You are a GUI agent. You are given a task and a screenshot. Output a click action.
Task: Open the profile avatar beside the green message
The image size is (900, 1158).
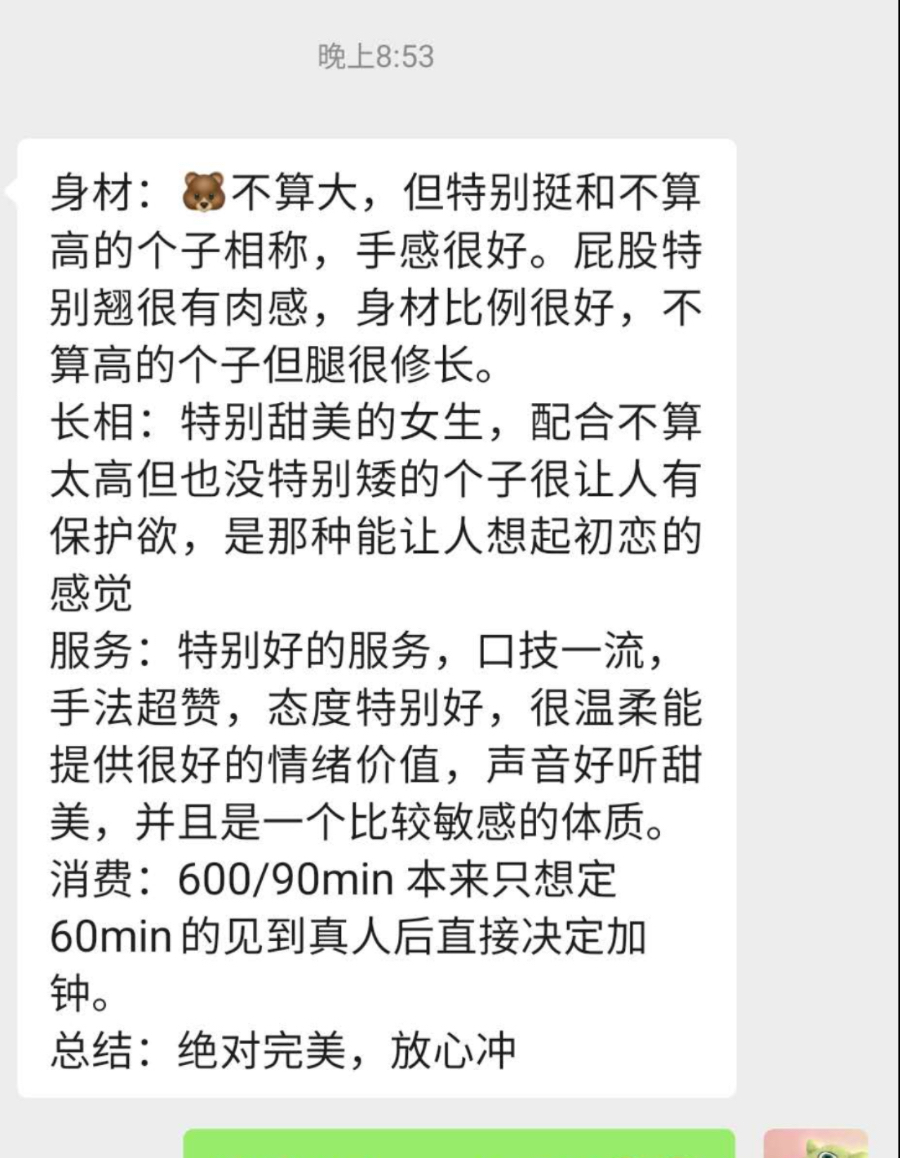click(815, 1143)
